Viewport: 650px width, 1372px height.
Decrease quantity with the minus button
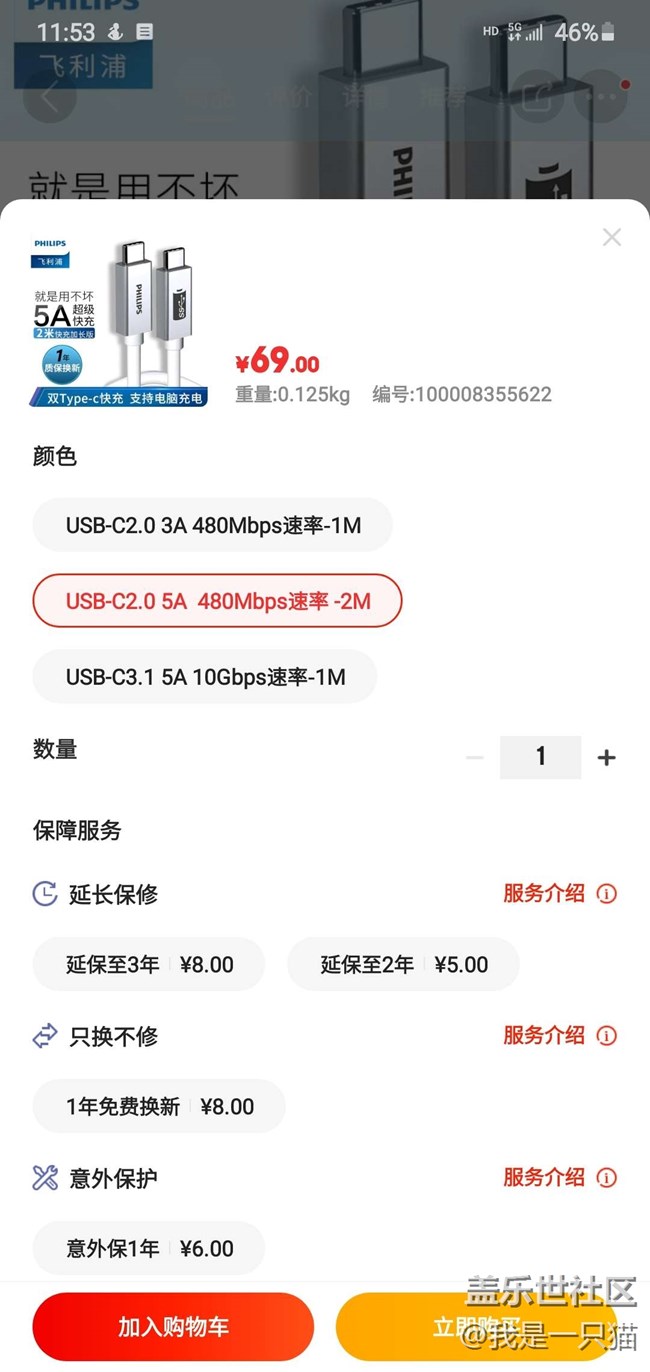[475, 758]
